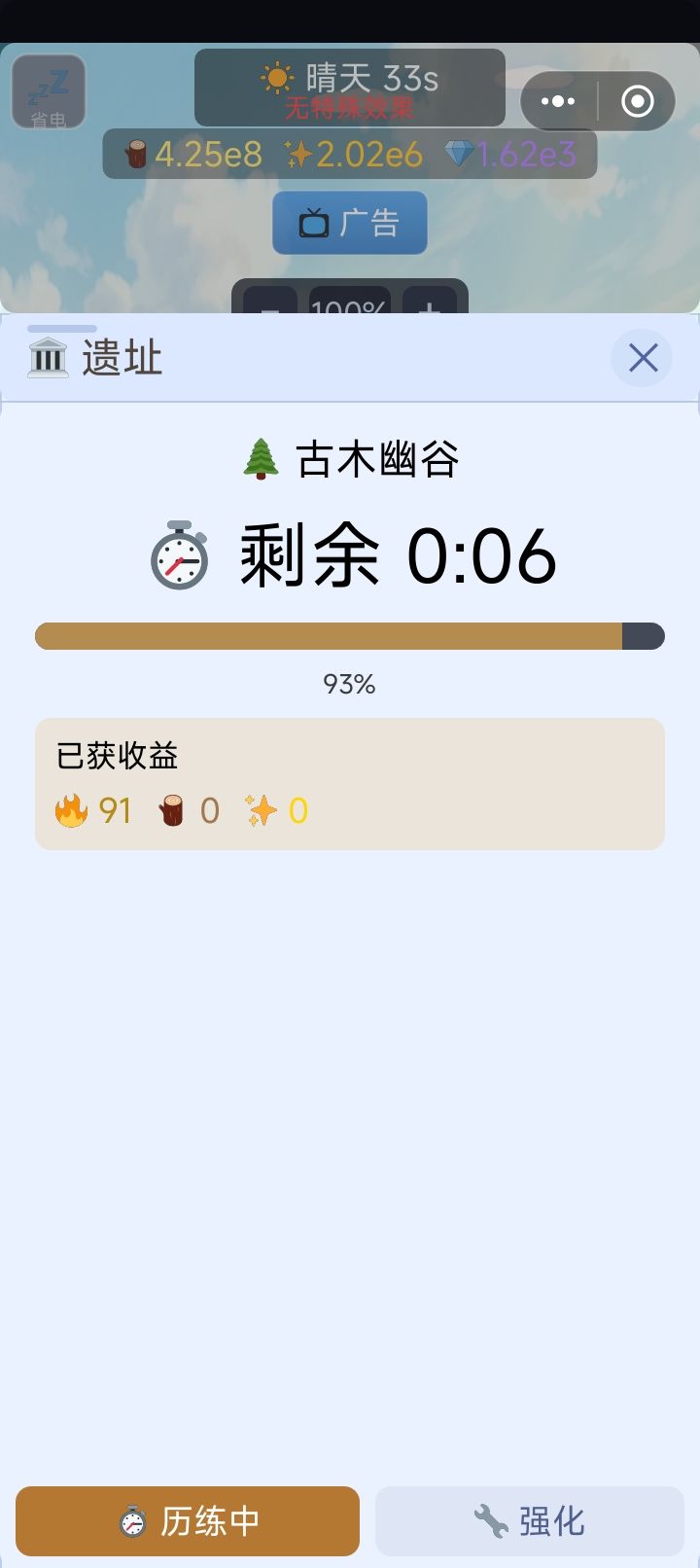The width and height of the screenshot is (700, 1568).
Task: Watch an ad via the 广告 button
Action: coord(350,223)
